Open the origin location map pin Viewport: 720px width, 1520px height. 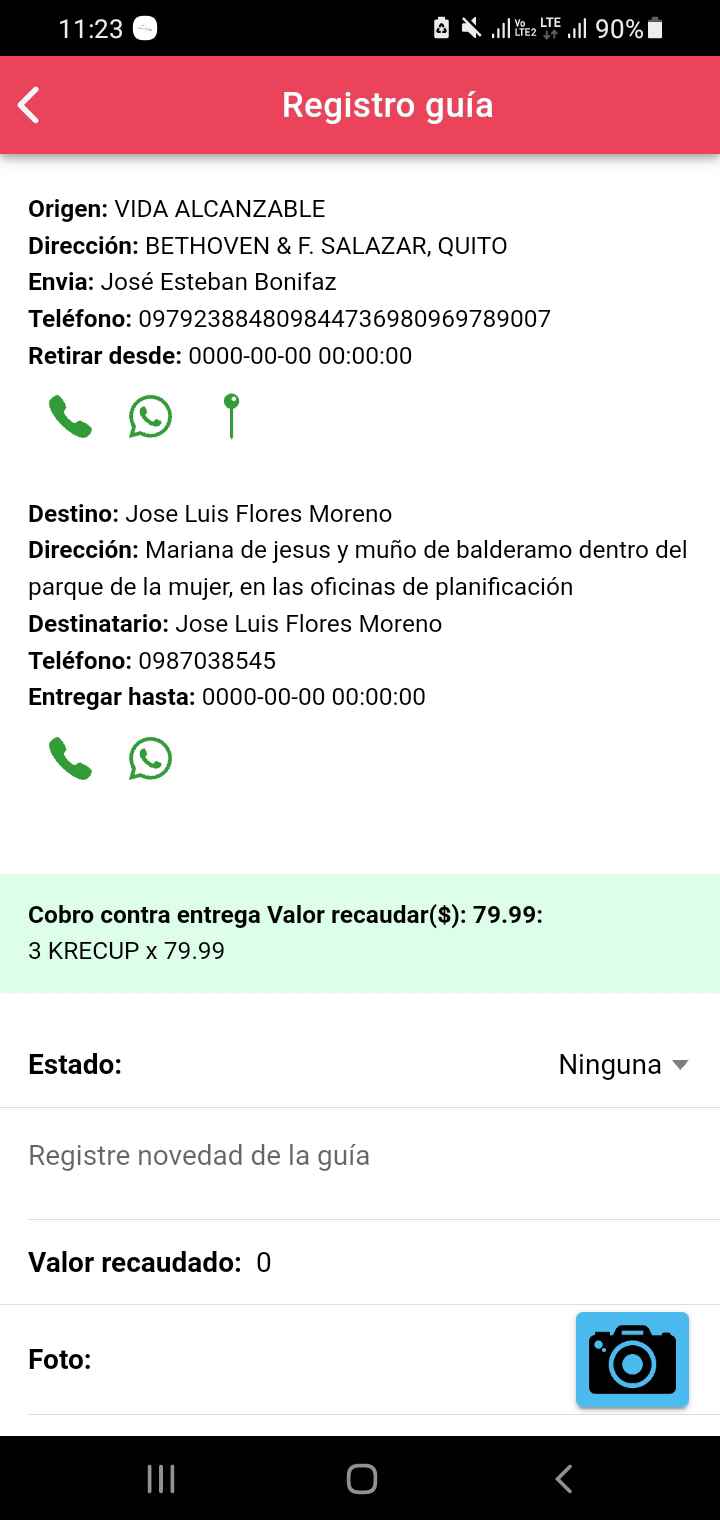pos(231,416)
